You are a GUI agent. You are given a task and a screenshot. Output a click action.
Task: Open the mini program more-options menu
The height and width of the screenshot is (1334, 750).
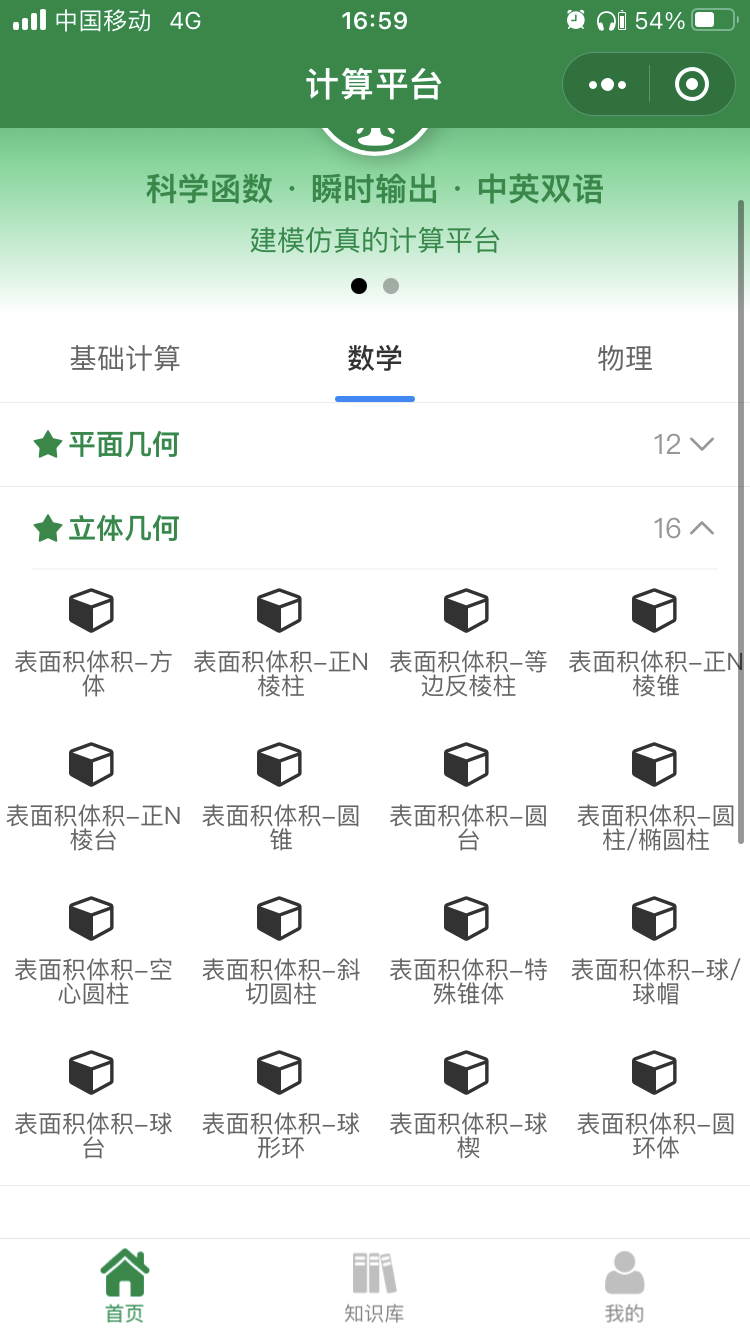pos(608,85)
